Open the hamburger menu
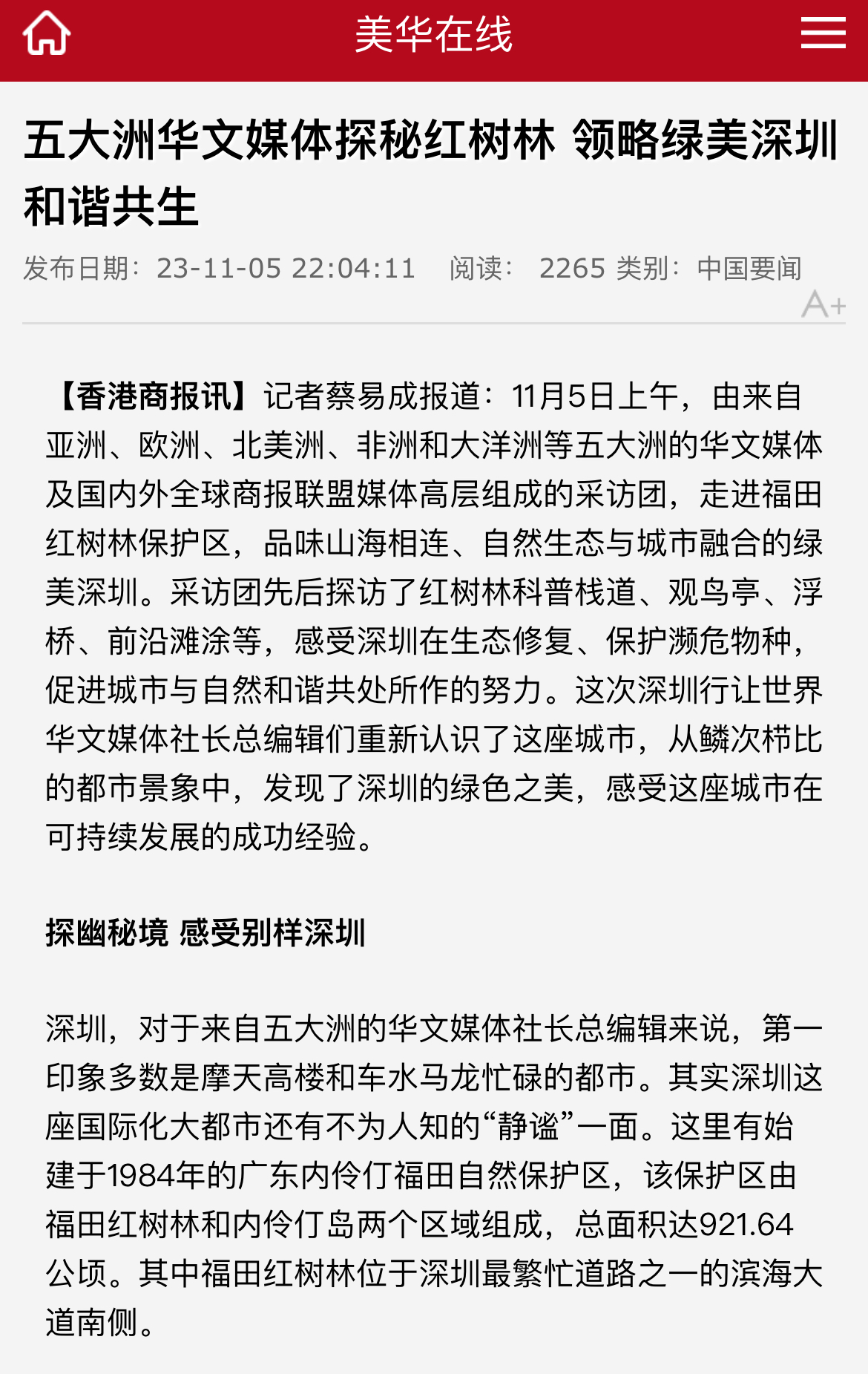The width and height of the screenshot is (868, 1374). click(823, 33)
